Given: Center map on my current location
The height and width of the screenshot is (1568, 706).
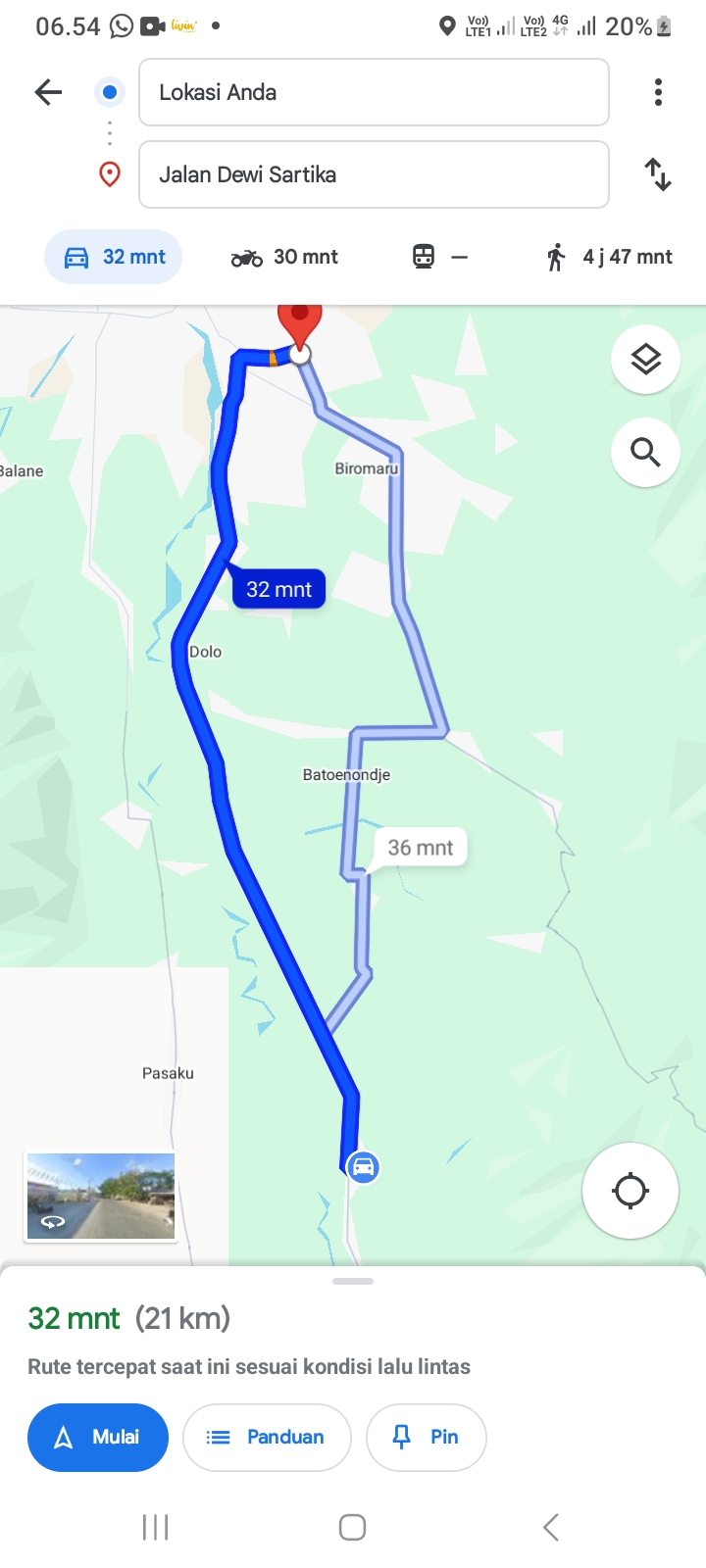Looking at the screenshot, I should point(630,1191).
